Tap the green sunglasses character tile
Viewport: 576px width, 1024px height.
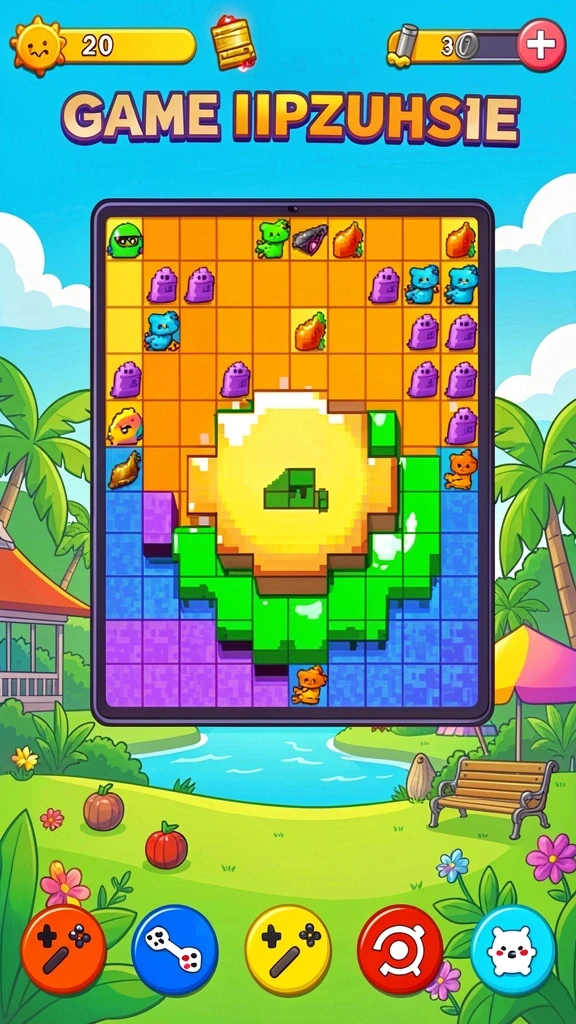125,240
